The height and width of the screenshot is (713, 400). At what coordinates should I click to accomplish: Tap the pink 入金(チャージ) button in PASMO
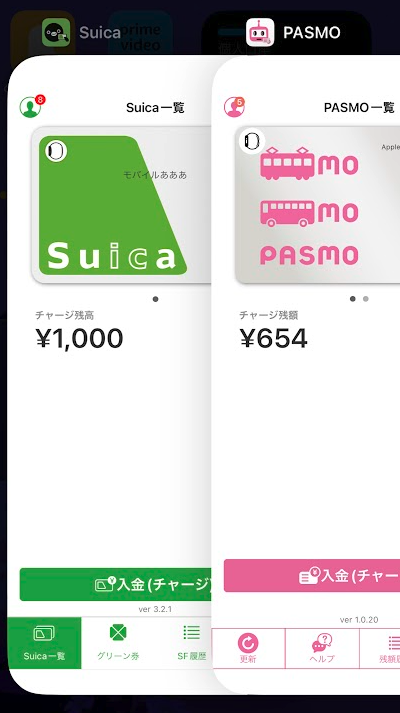coord(312,576)
